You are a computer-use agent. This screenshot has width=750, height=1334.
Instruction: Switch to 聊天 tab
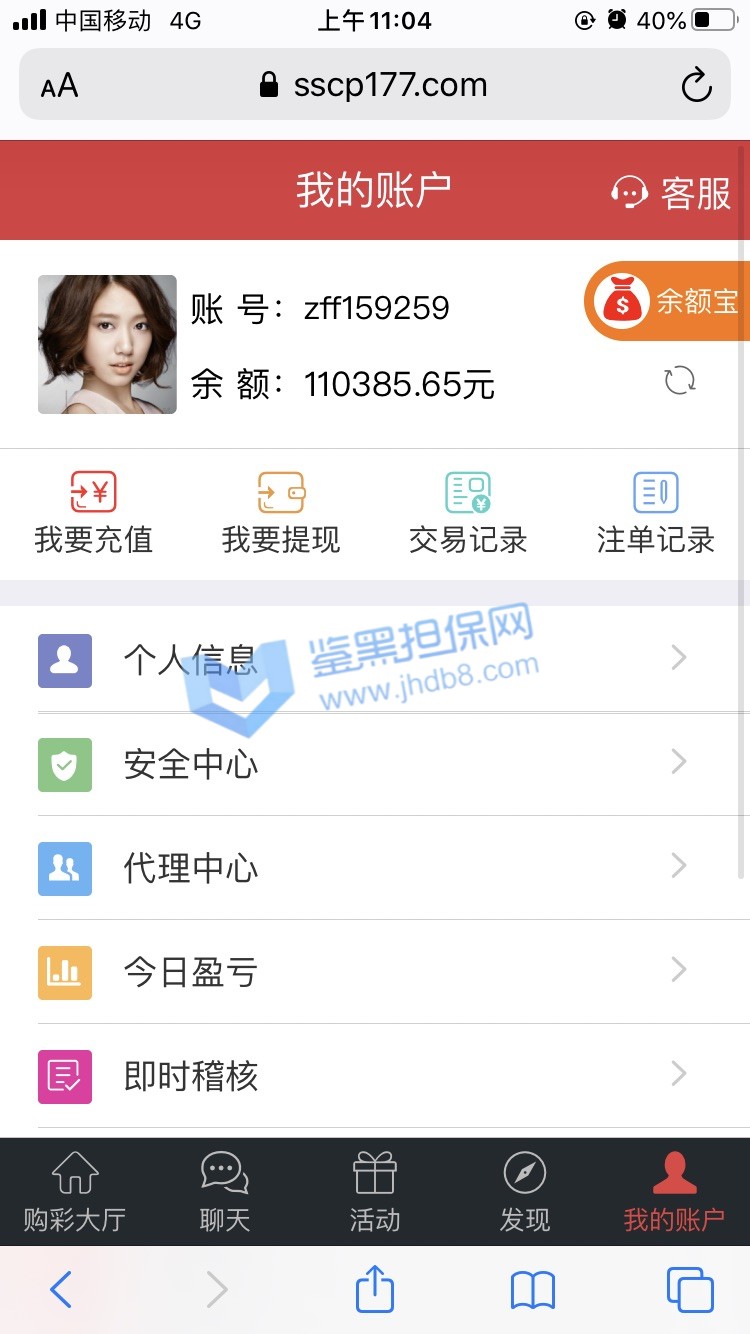click(x=224, y=1192)
